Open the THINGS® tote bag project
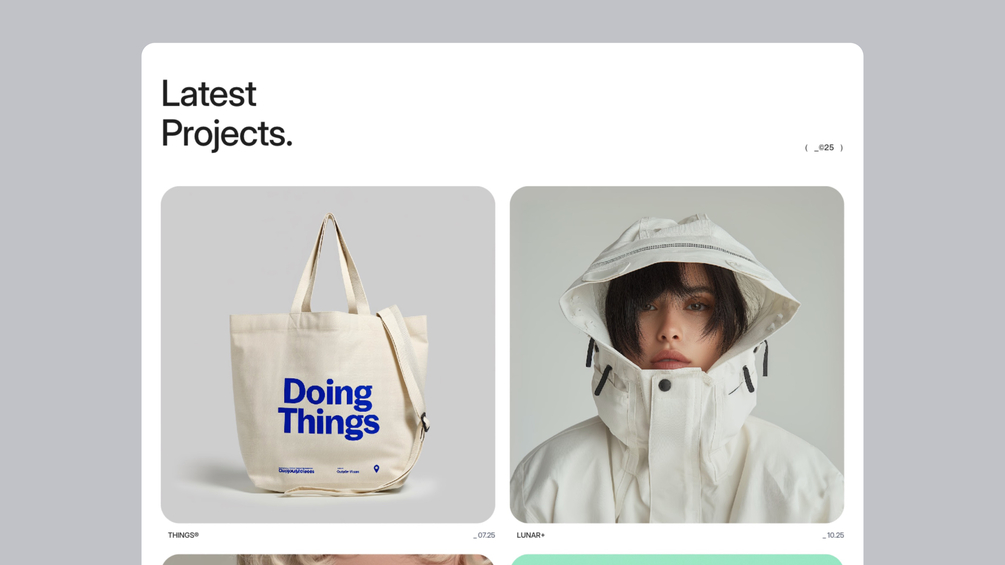The width and height of the screenshot is (1005, 565). coord(327,354)
